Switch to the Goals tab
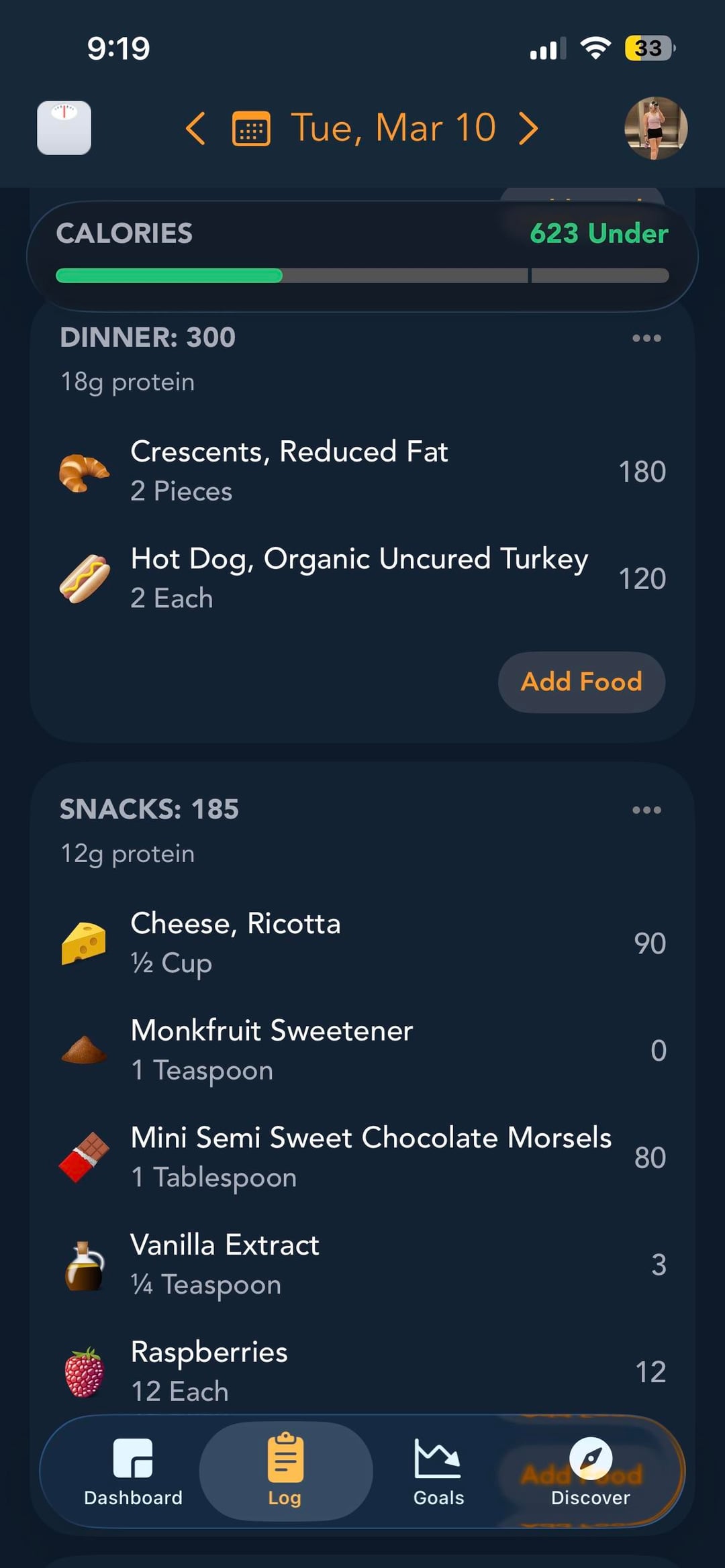 pyautogui.click(x=438, y=1472)
